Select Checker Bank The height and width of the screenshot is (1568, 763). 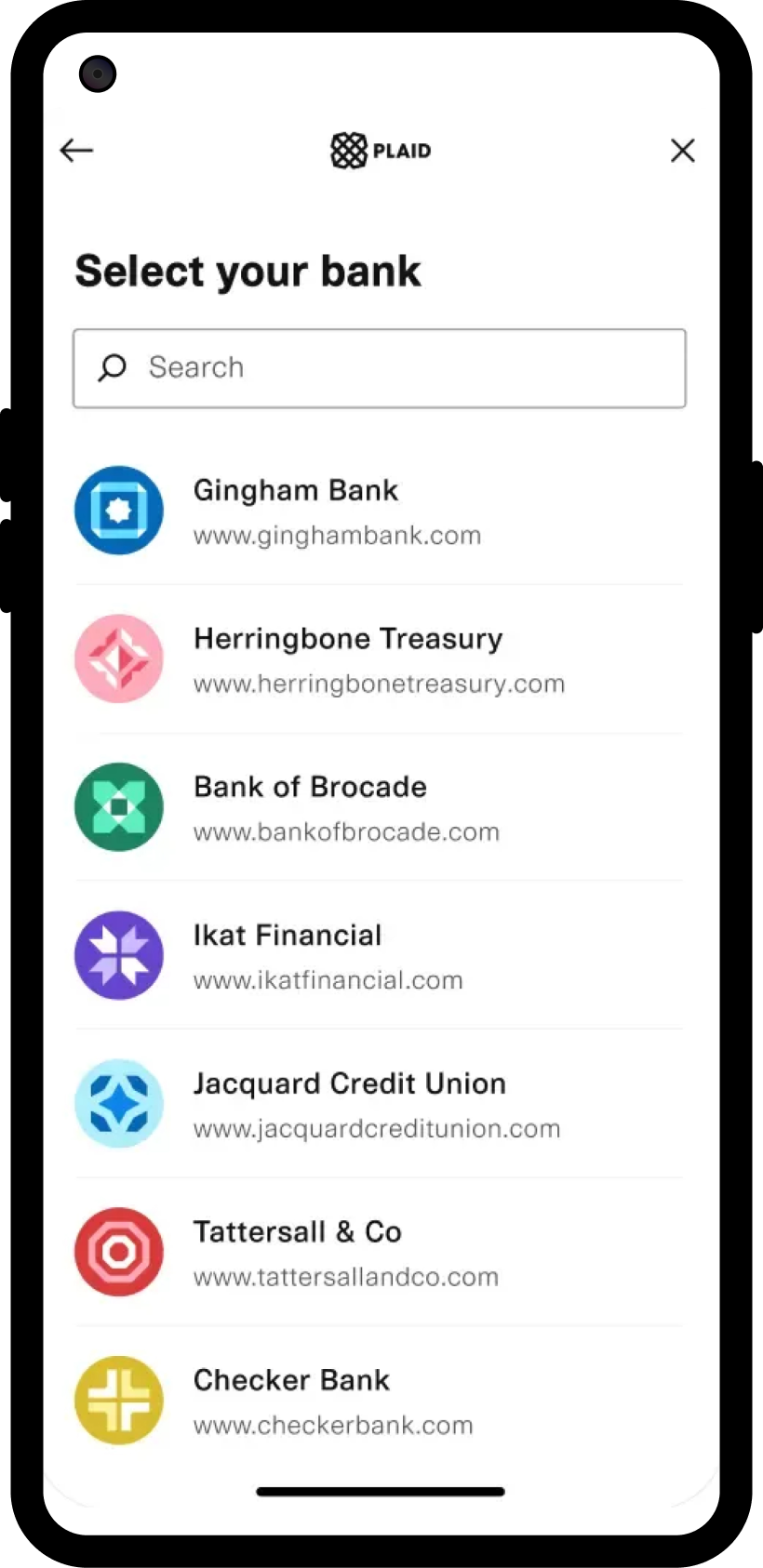[380, 1401]
